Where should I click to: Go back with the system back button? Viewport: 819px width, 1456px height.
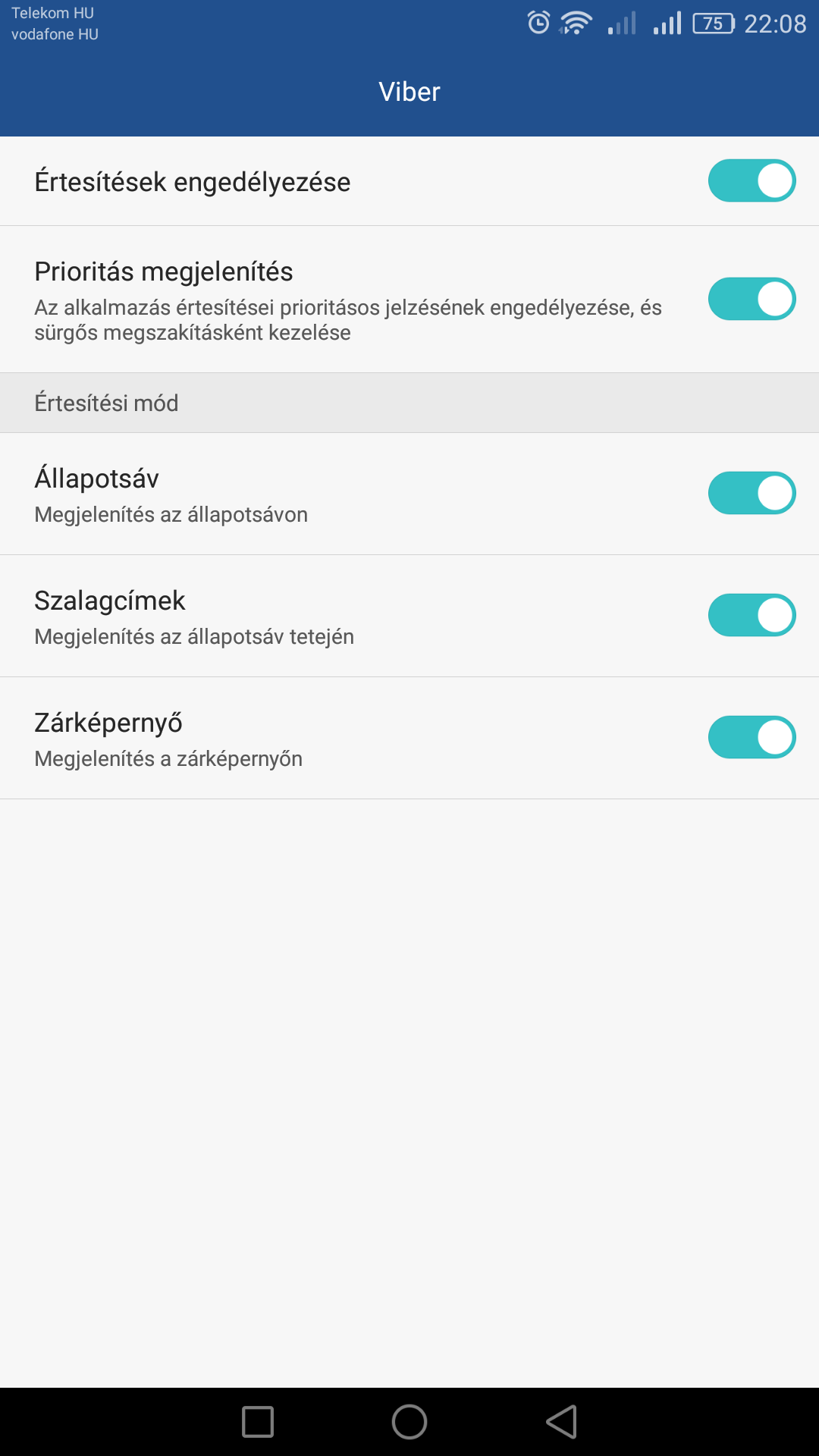click(x=562, y=1422)
